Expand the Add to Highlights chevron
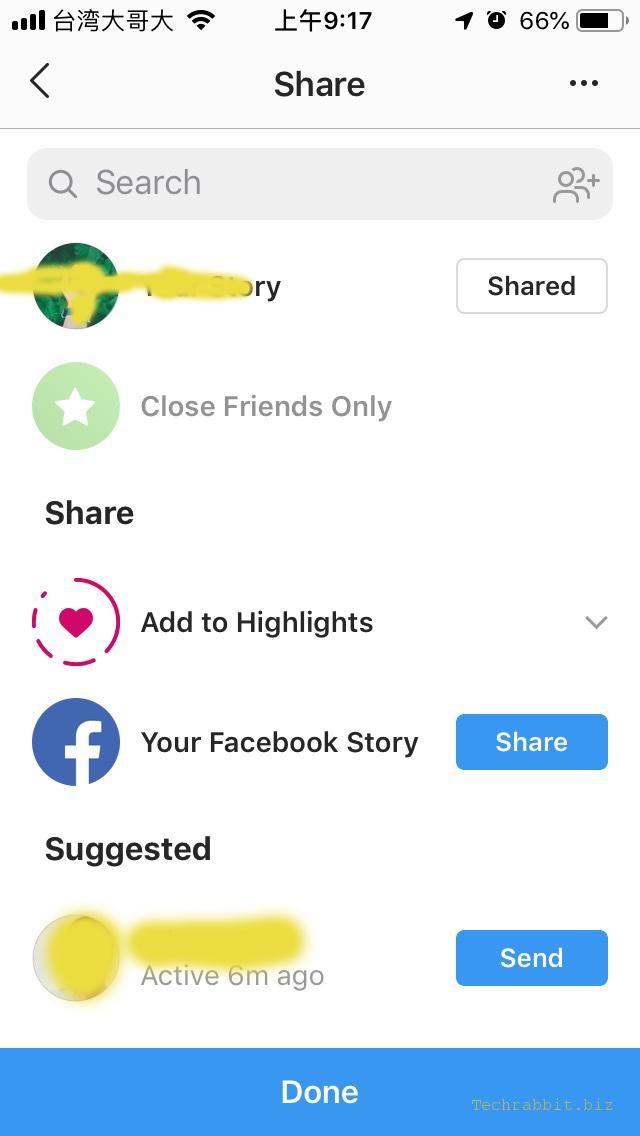This screenshot has height=1136, width=640. click(596, 622)
